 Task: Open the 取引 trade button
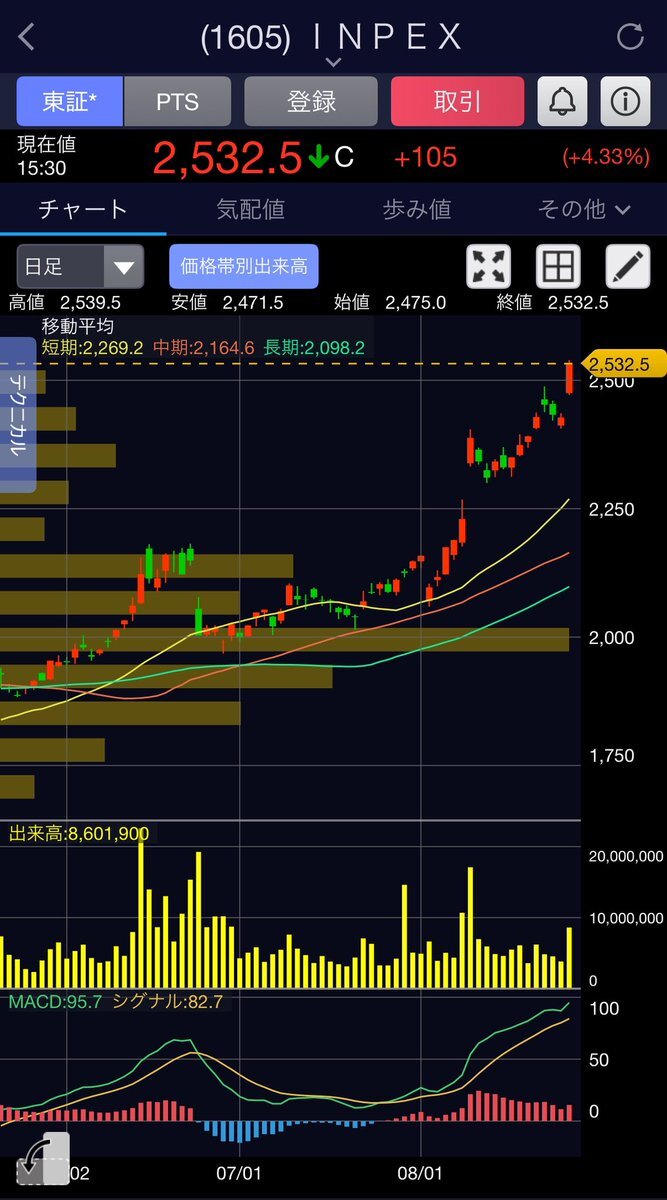pyautogui.click(x=457, y=101)
